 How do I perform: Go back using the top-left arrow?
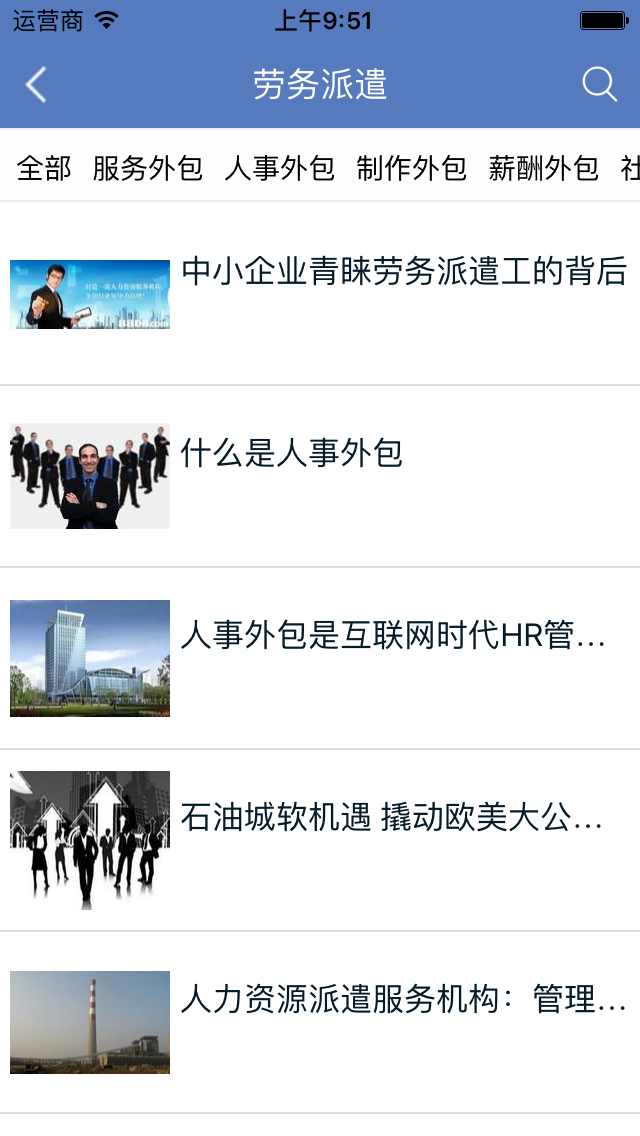tap(36, 85)
